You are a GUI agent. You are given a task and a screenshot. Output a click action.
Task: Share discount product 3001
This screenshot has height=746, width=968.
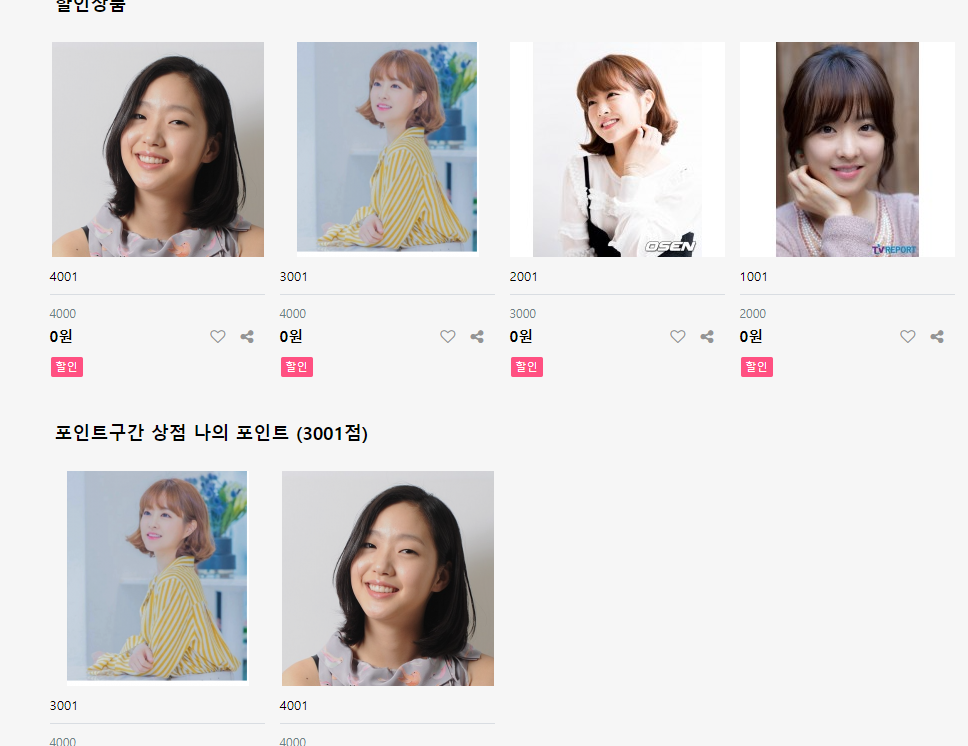point(477,337)
